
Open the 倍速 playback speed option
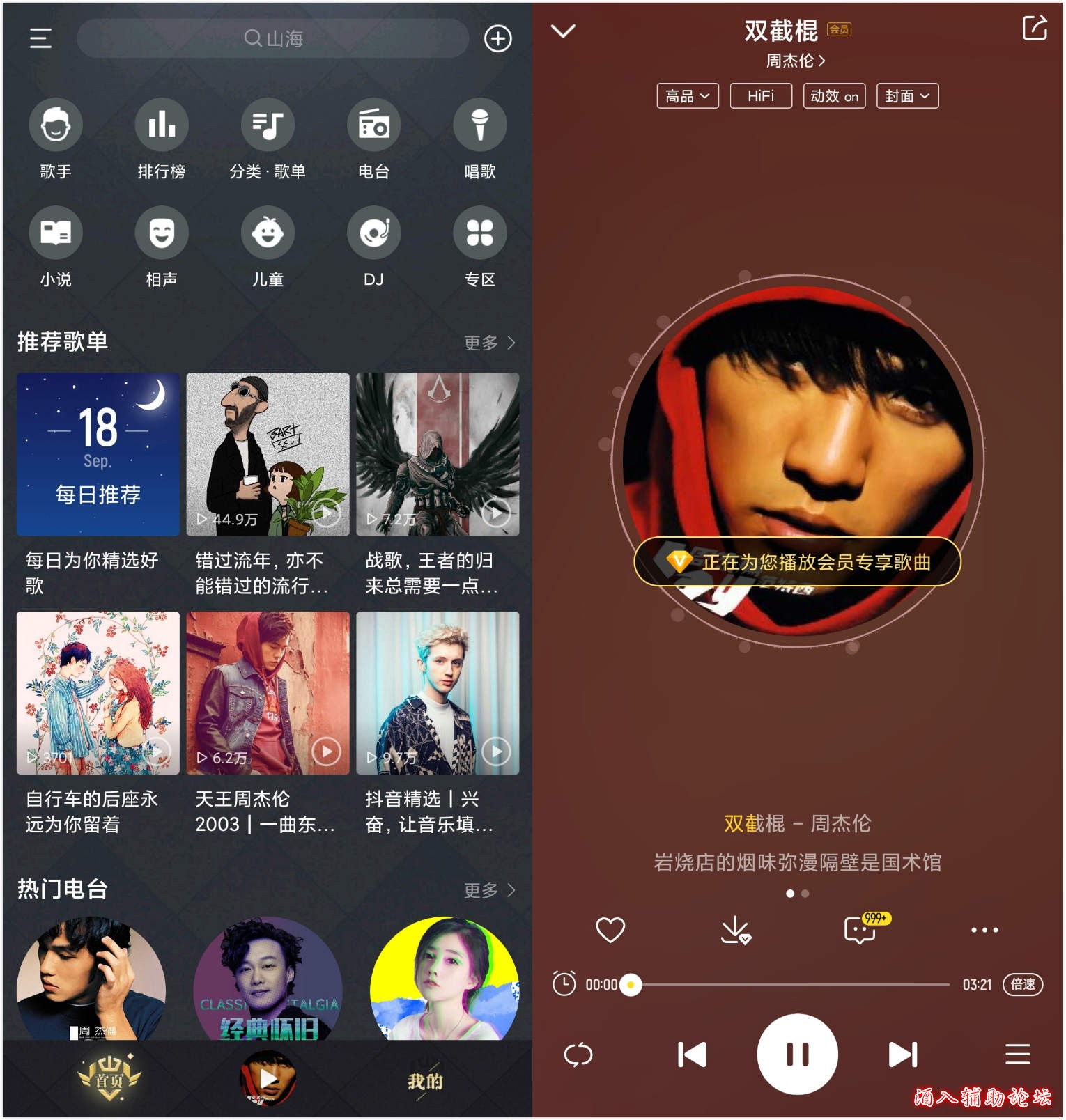(x=1022, y=984)
